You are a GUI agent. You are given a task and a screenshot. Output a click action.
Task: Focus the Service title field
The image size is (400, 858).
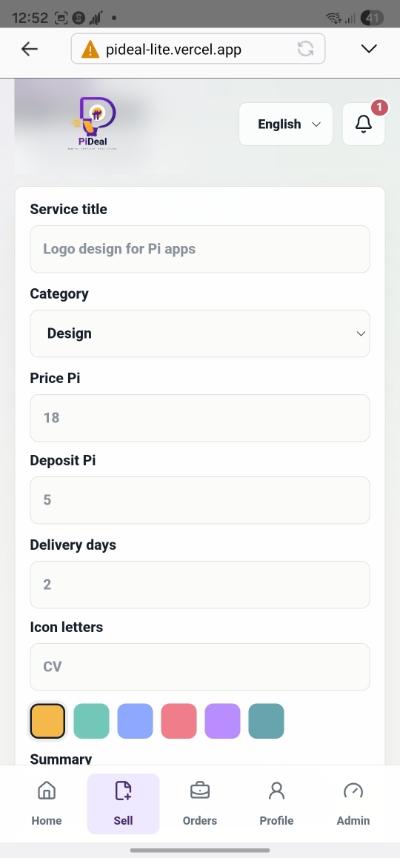[200, 249]
